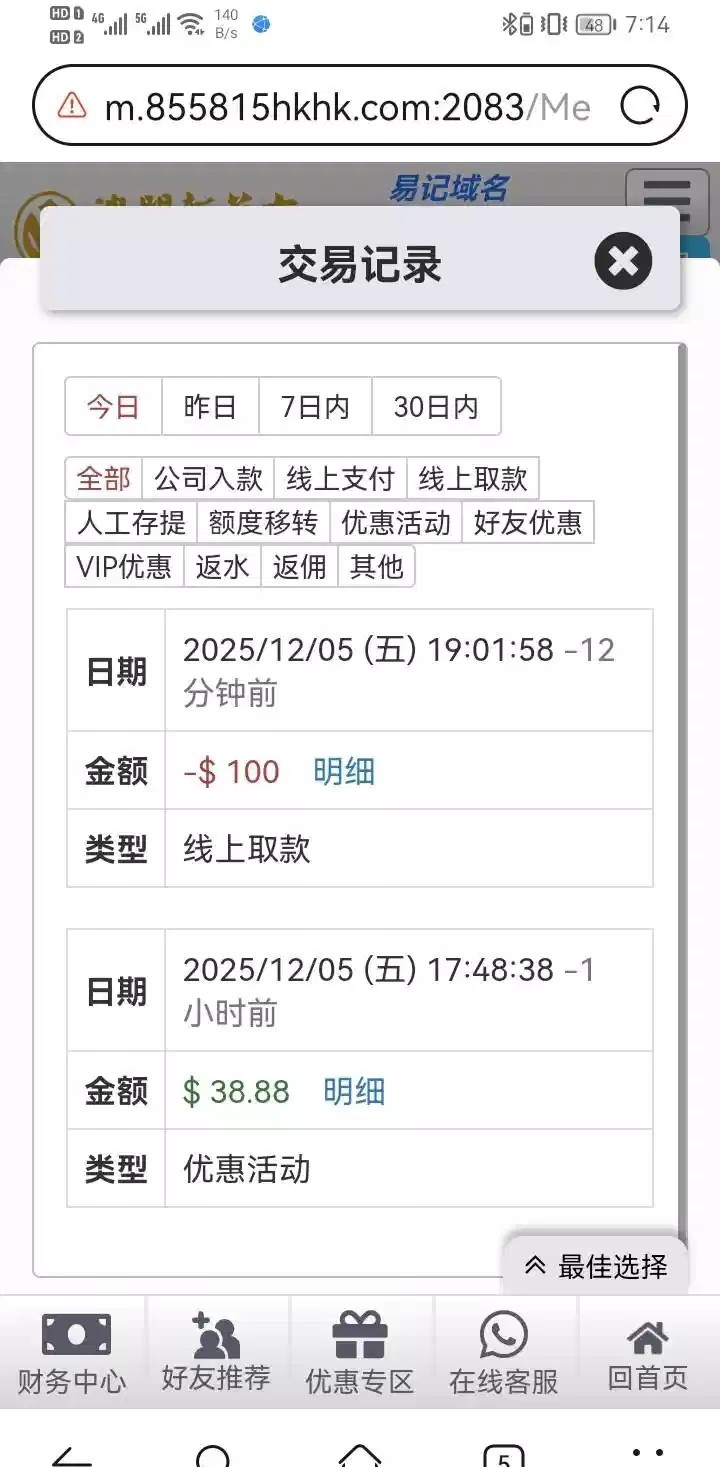Filter records by 线上取款
Screen dimensions: 720x1467
pos(472,479)
